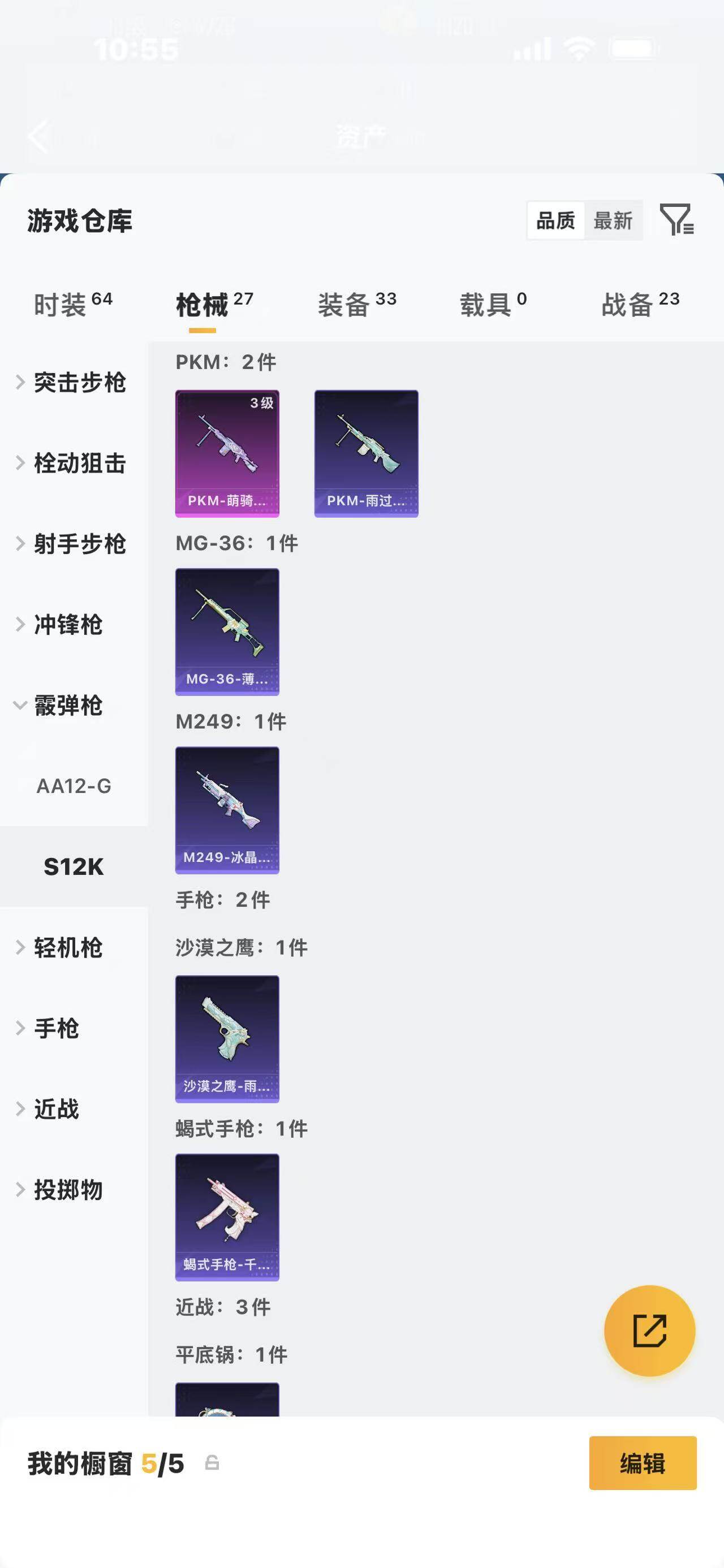
Task: Select the AA12-G subcategory
Action: click(73, 786)
